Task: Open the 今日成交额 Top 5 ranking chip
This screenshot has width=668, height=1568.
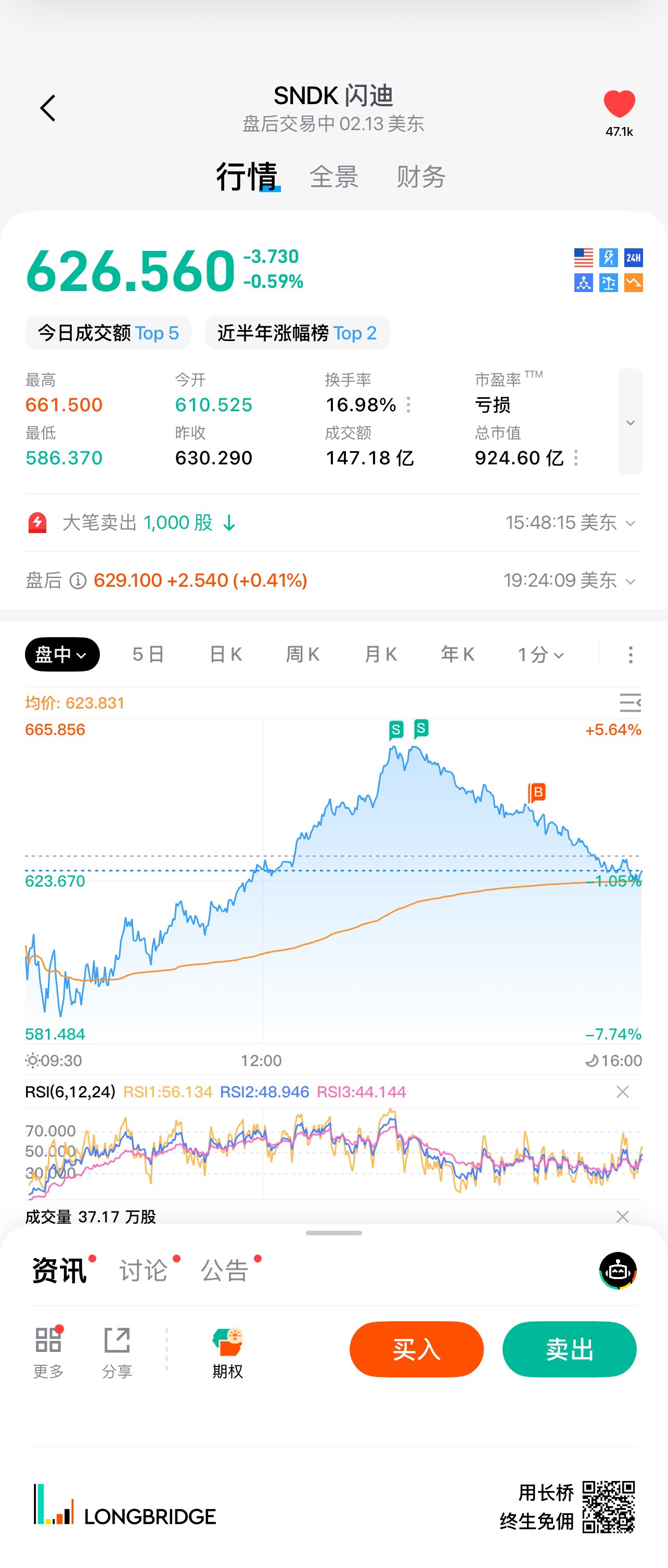Action: pyautogui.click(x=108, y=333)
